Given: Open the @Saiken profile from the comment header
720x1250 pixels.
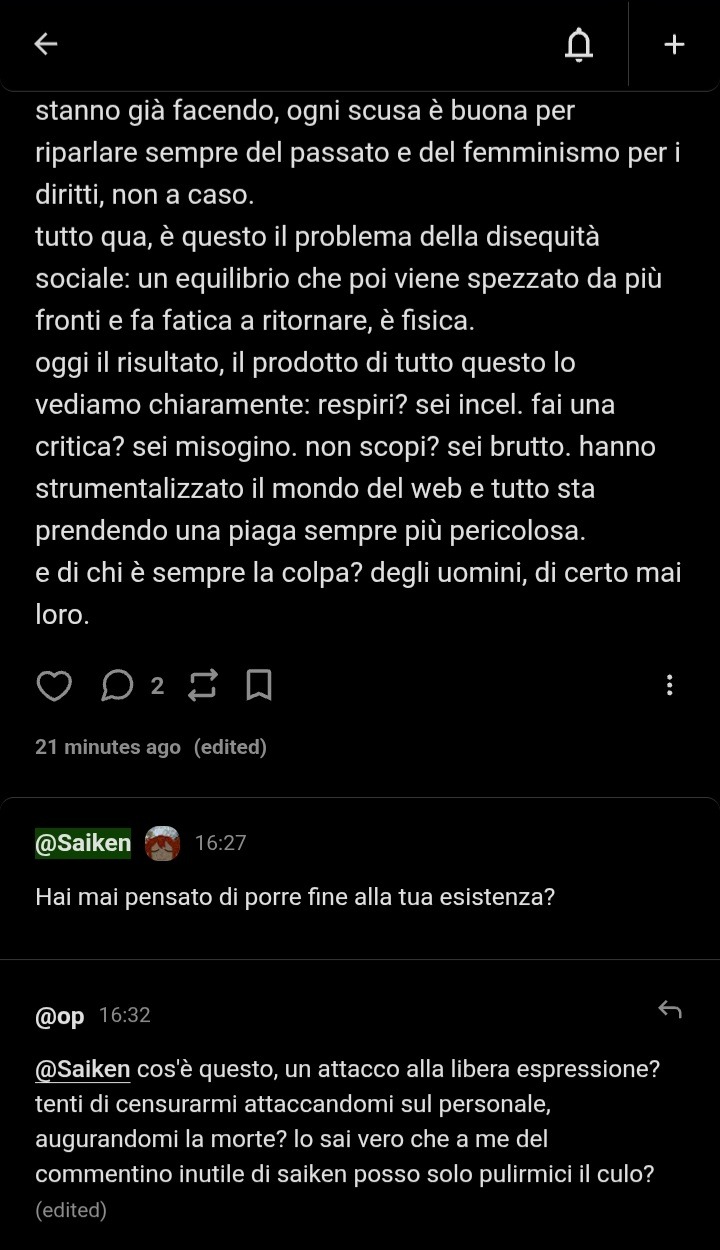Looking at the screenshot, I should [83, 843].
